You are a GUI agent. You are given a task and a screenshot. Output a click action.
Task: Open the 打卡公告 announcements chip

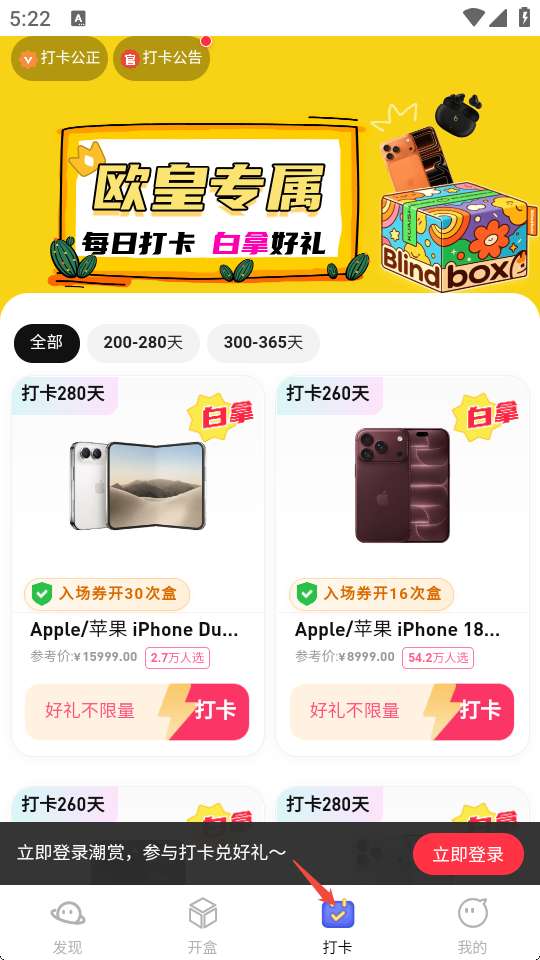(x=162, y=58)
